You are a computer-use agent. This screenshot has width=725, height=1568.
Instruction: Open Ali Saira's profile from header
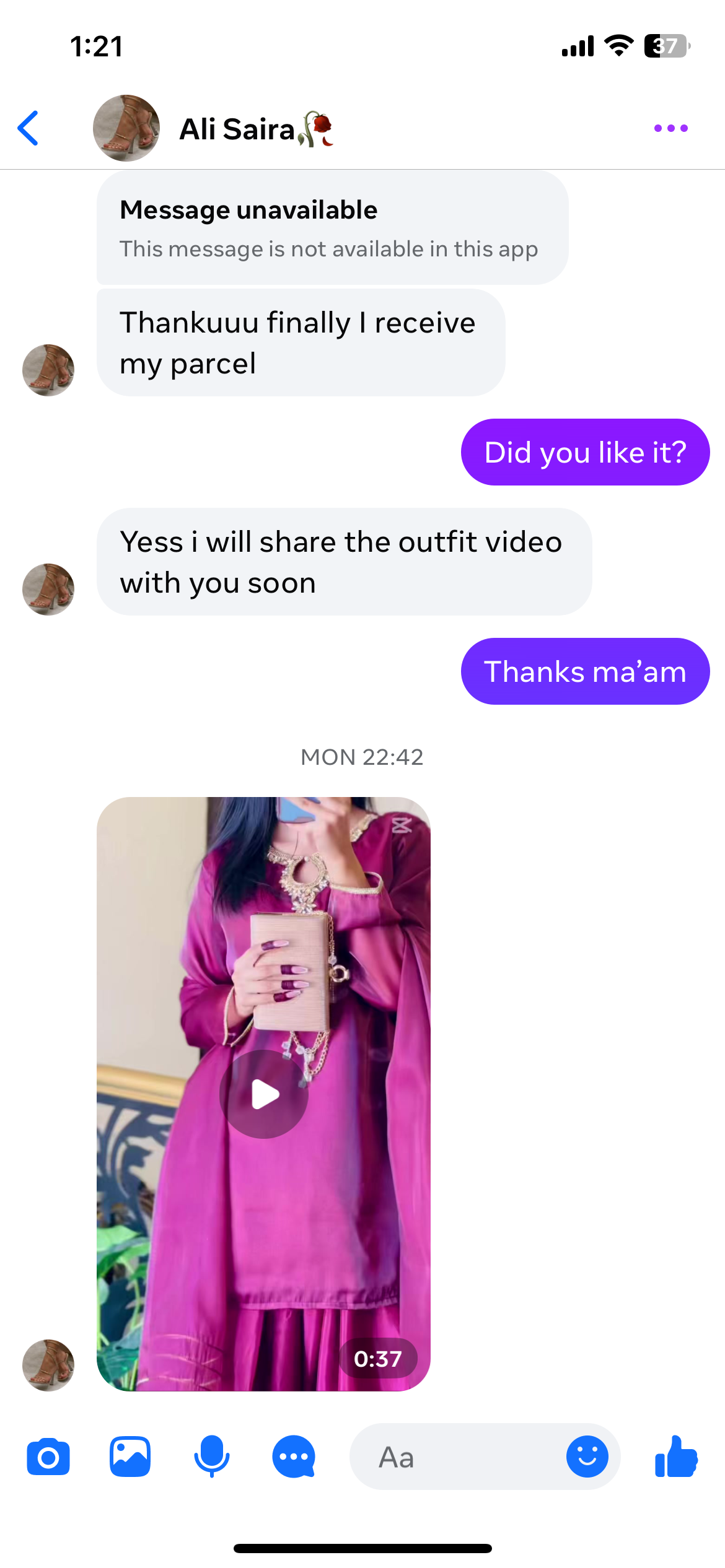coord(214,128)
